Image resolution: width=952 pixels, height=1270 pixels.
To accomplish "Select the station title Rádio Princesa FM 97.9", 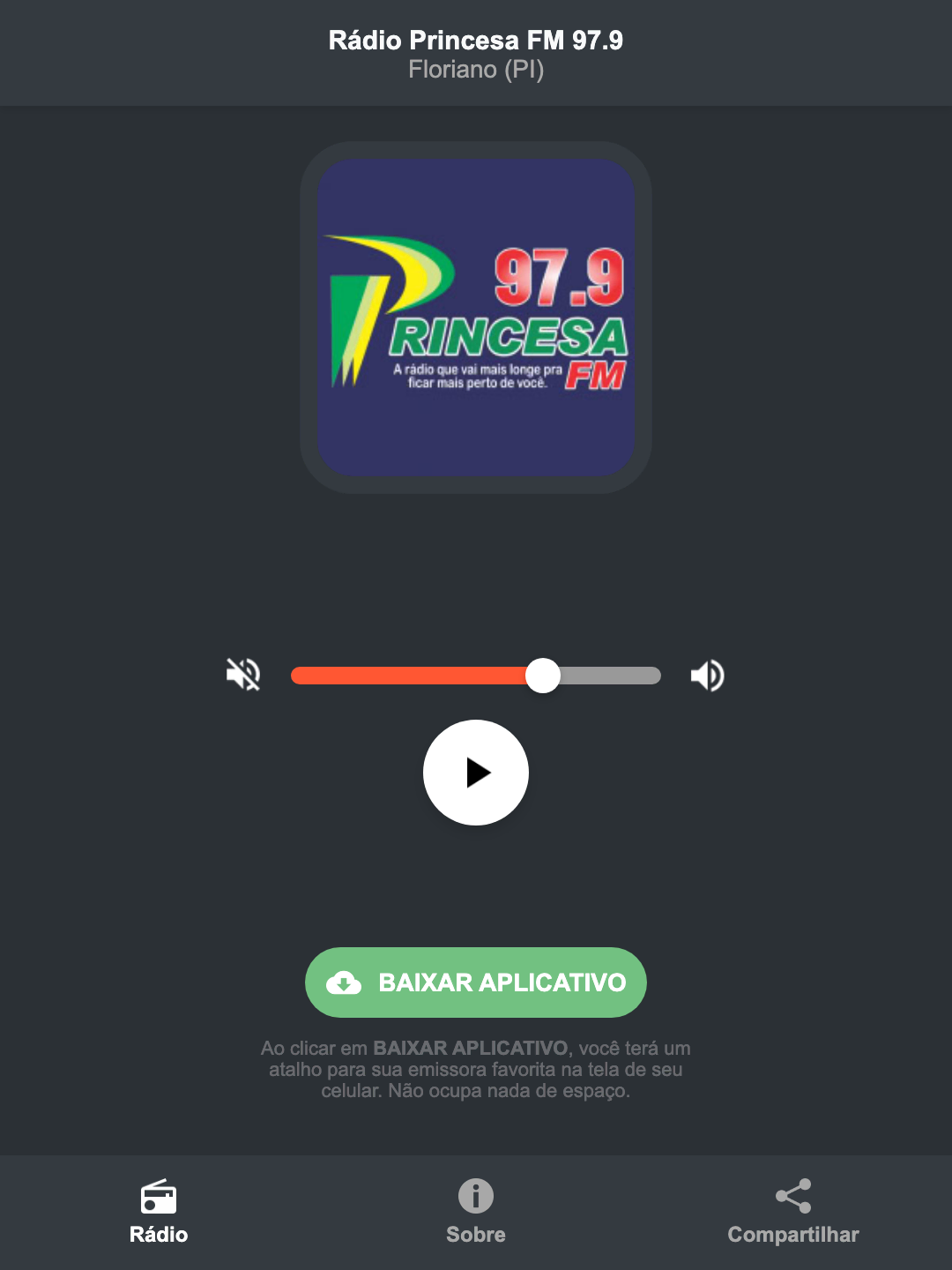I will tap(476, 40).
